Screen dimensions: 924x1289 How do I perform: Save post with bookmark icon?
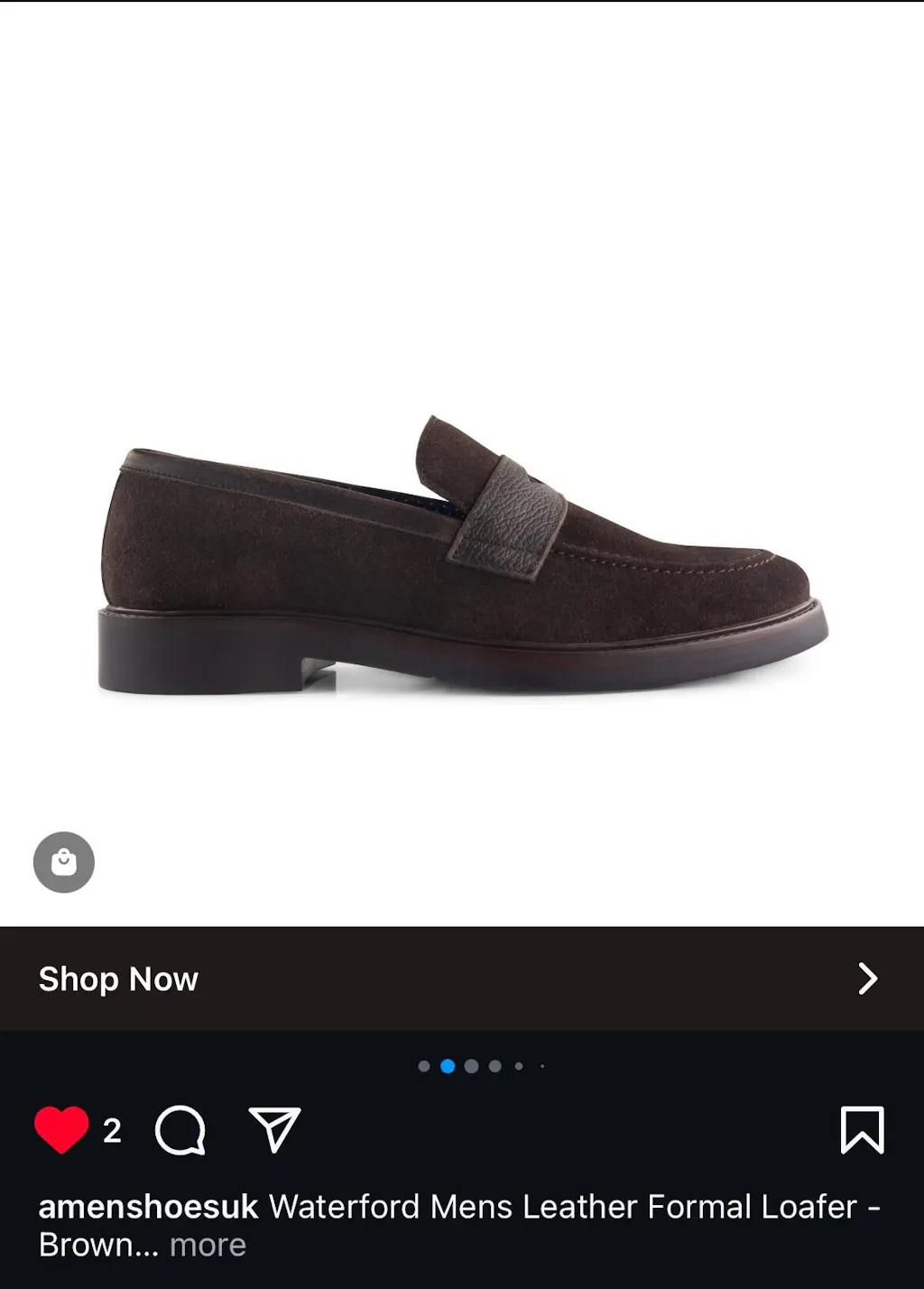[x=862, y=1129]
